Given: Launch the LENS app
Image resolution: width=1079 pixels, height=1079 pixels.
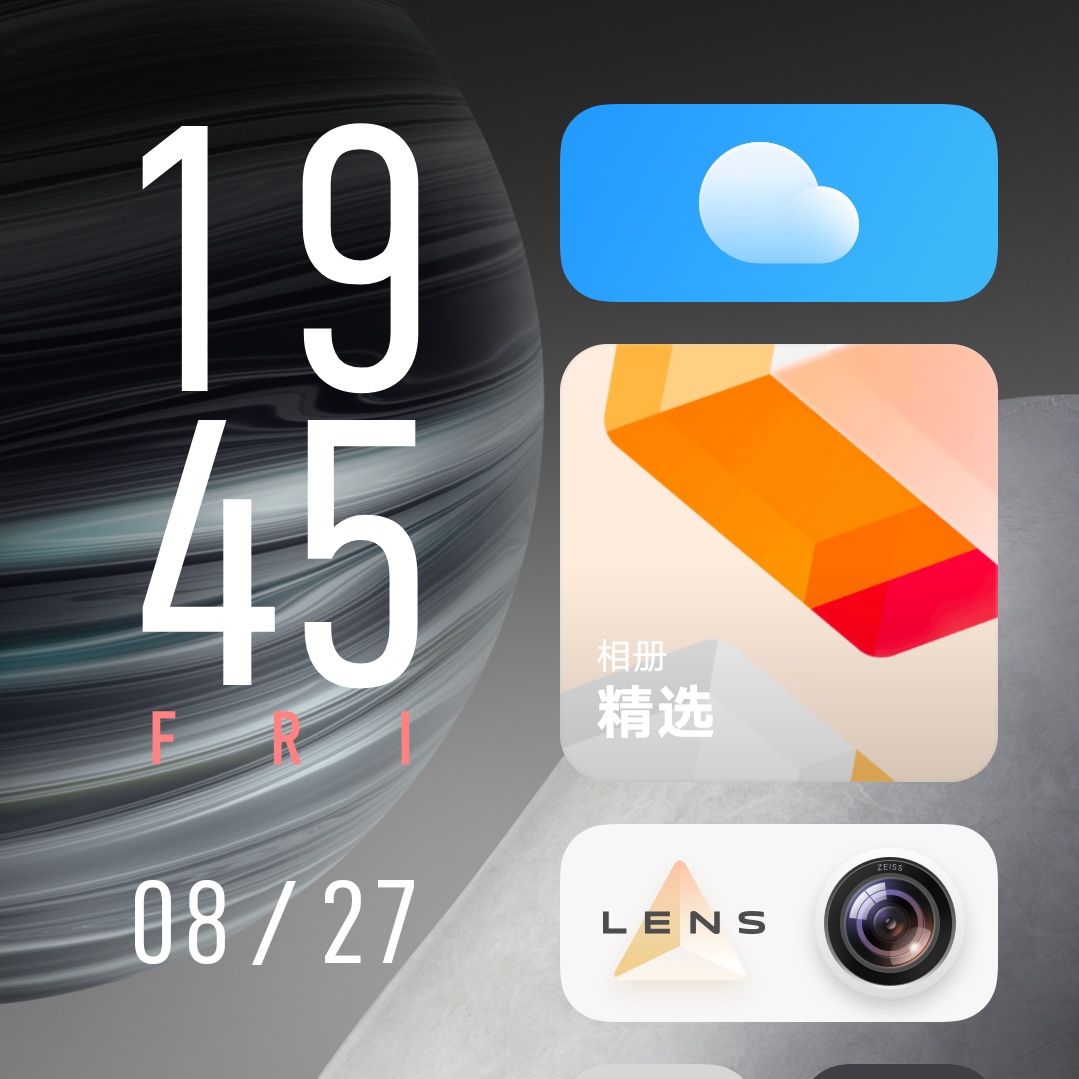Looking at the screenshot, I should point(682,921).
